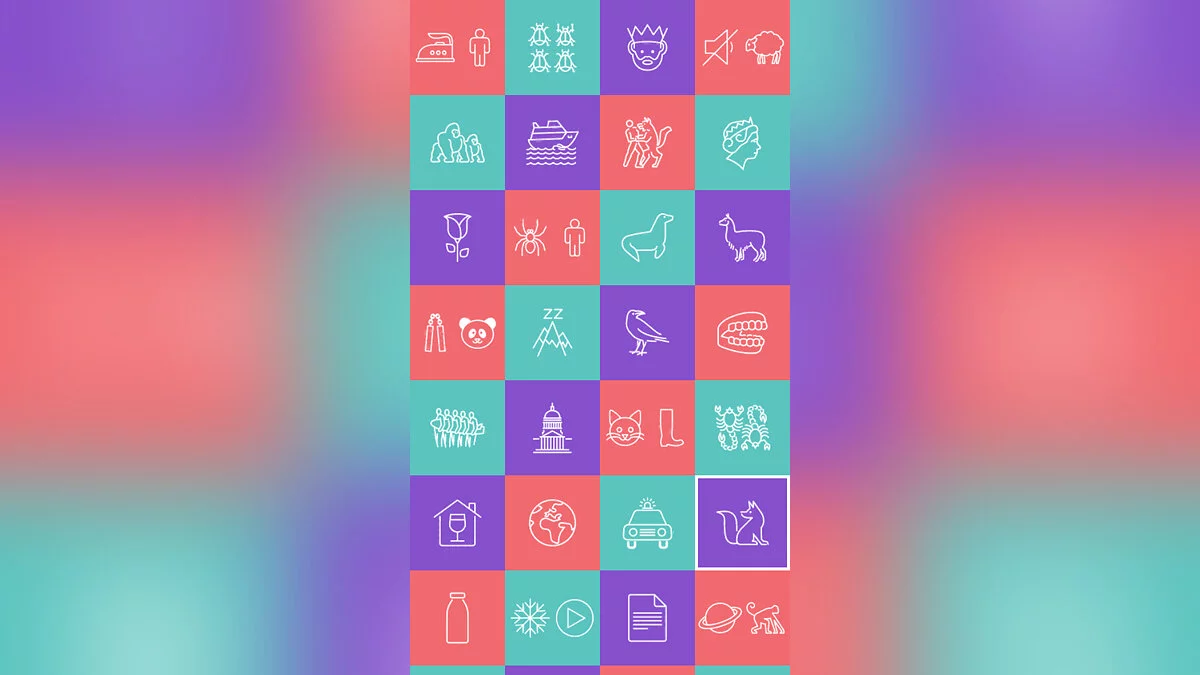Select the police car tile
This screenshot has width=1200, height=675.
click(647, 522)
